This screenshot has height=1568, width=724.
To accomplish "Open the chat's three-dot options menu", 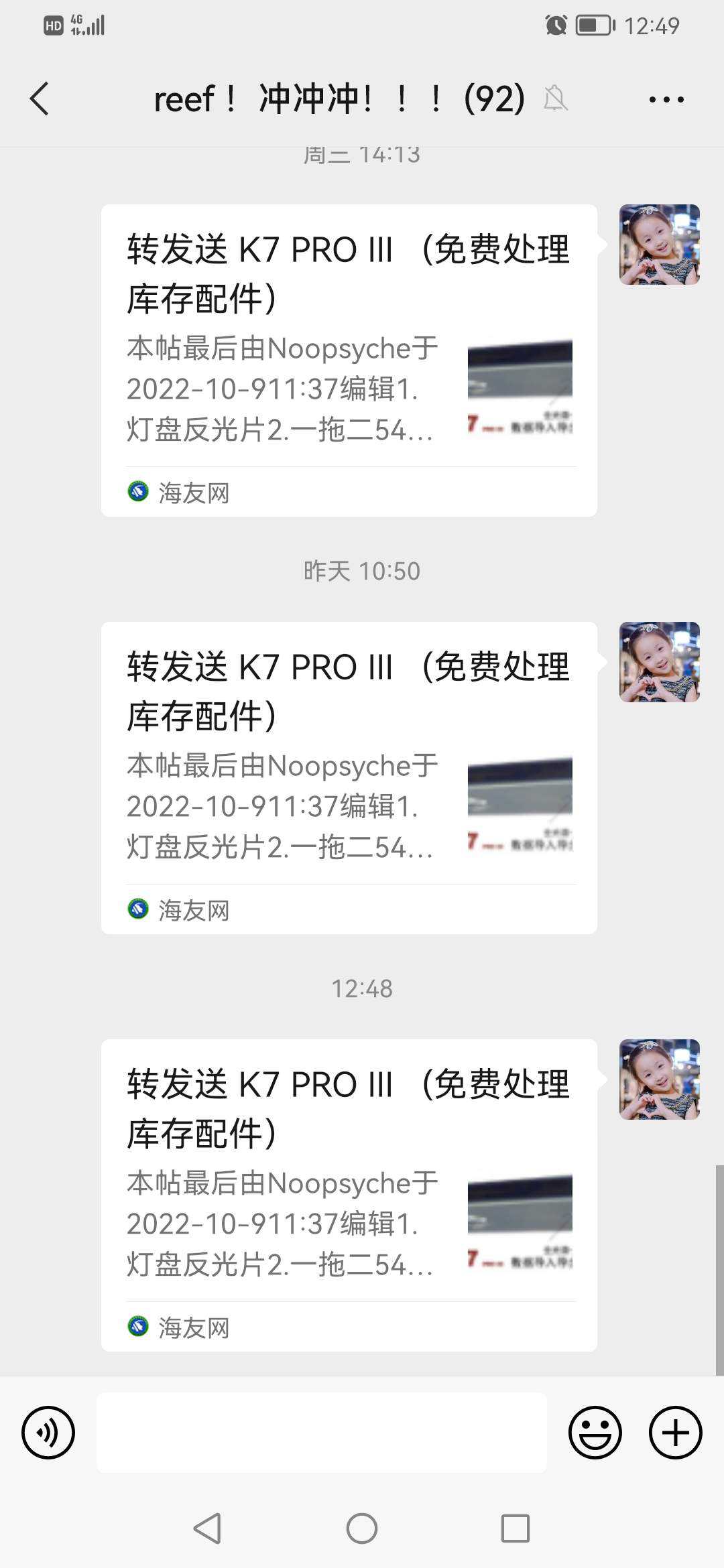I will coord(666,100).
